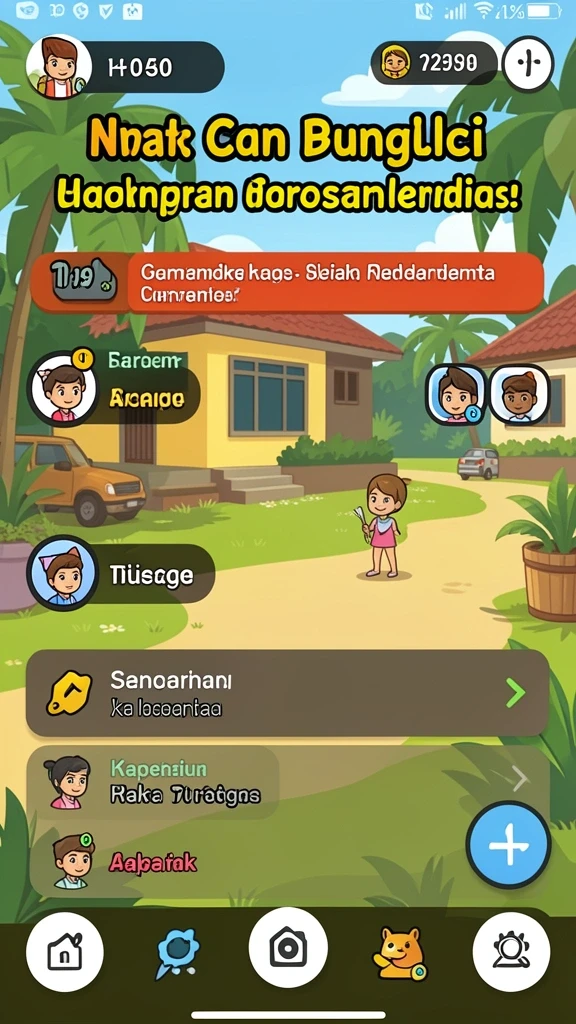Open the orange cat mascot tab

[400, 953]
